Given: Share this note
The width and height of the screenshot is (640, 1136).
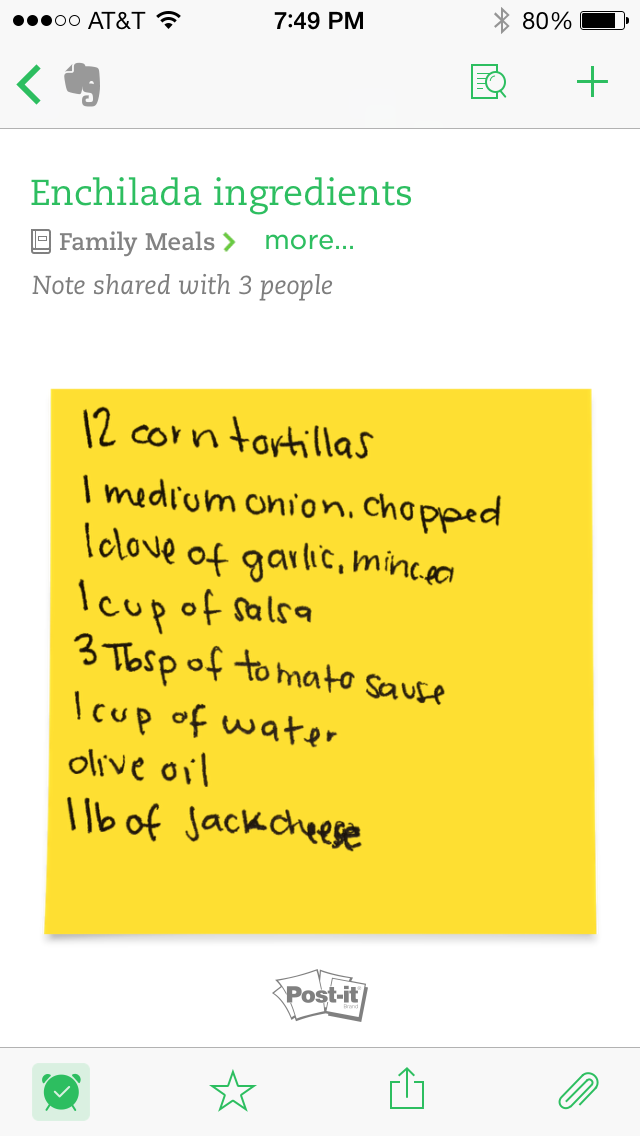Looking at the screenshot, I should pyautogui.click(x=407, y=1089).
